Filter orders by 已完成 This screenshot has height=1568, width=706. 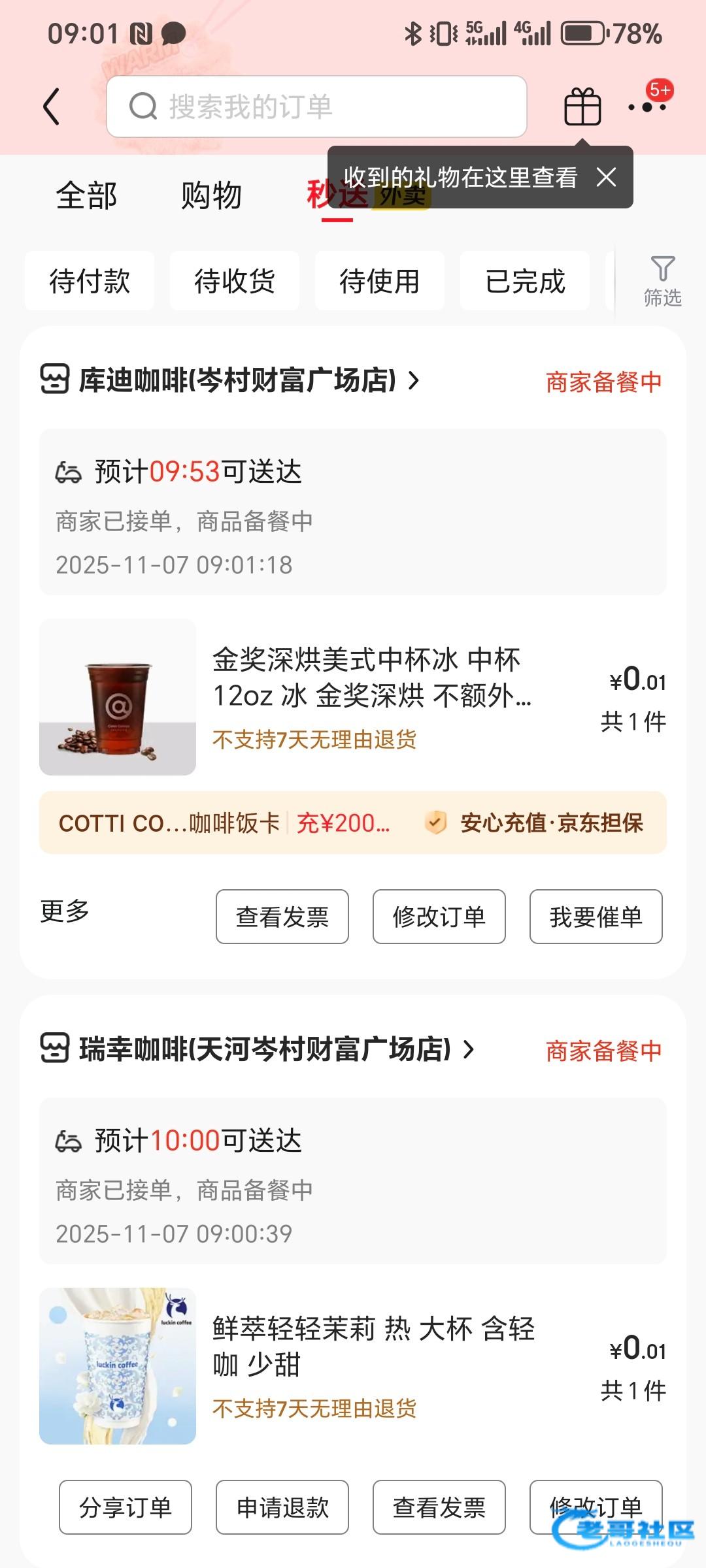point(525,281)
